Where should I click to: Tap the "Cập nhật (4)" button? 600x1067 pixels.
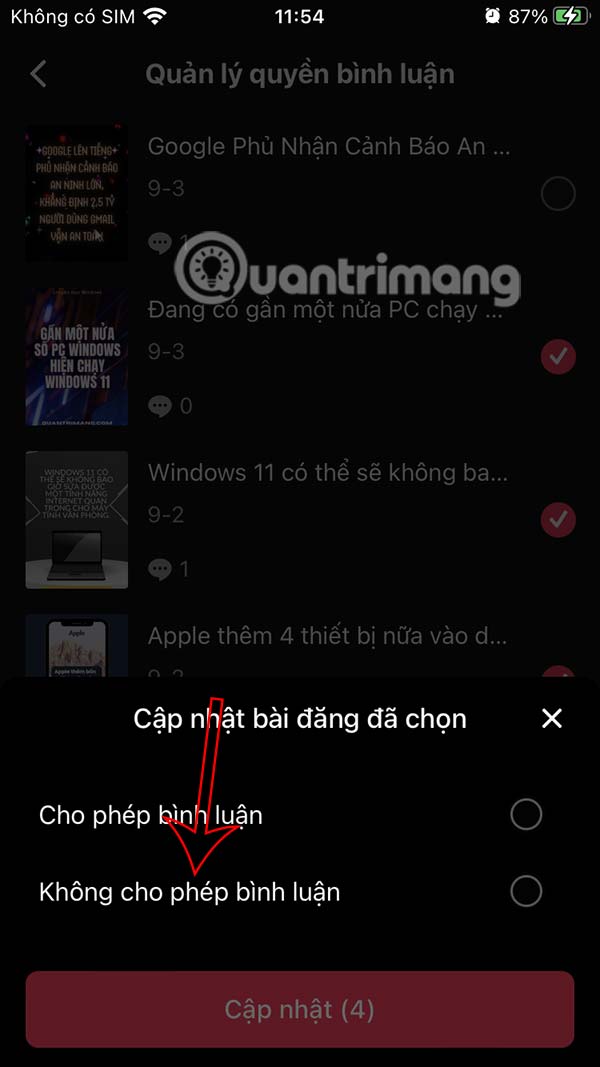300,1009
